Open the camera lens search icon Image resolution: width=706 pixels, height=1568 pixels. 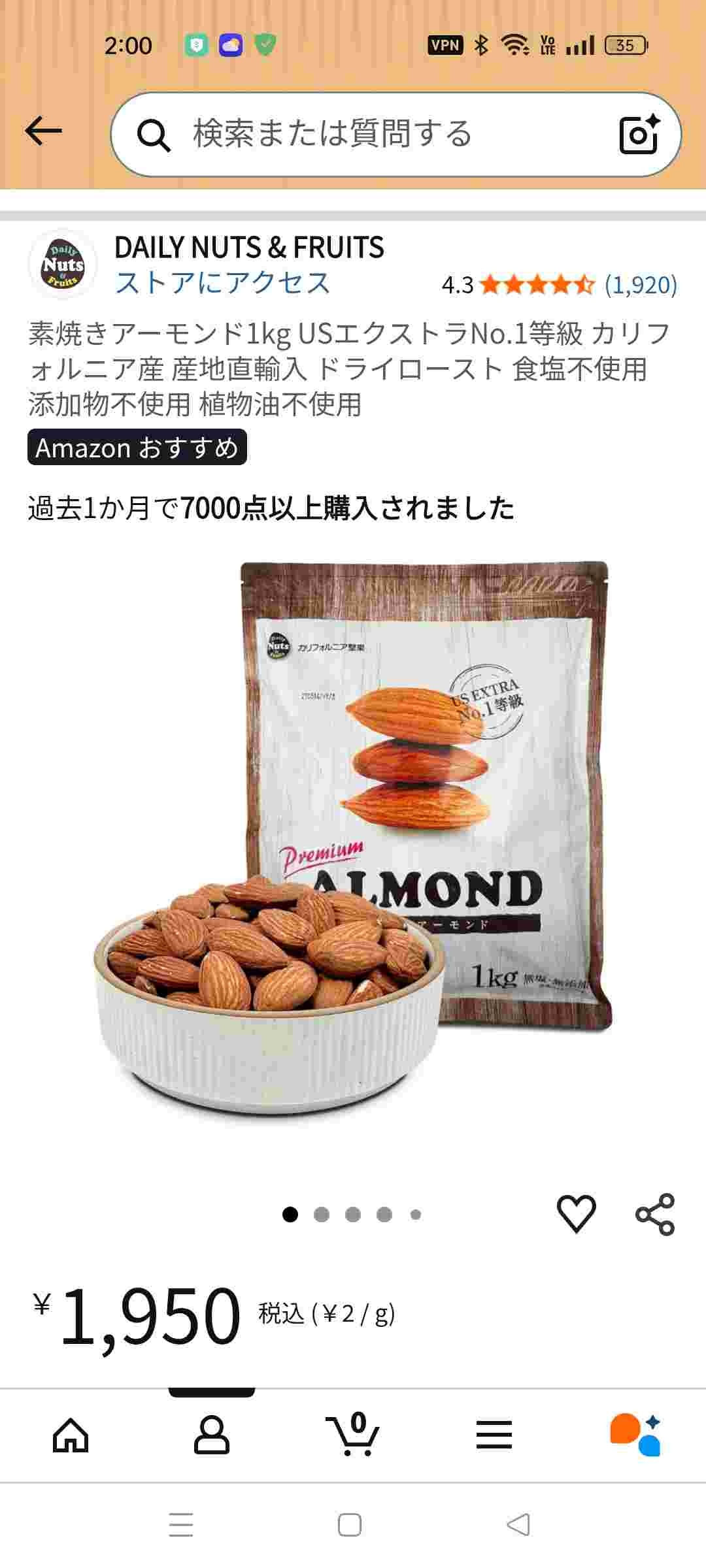tap(639, 134)
